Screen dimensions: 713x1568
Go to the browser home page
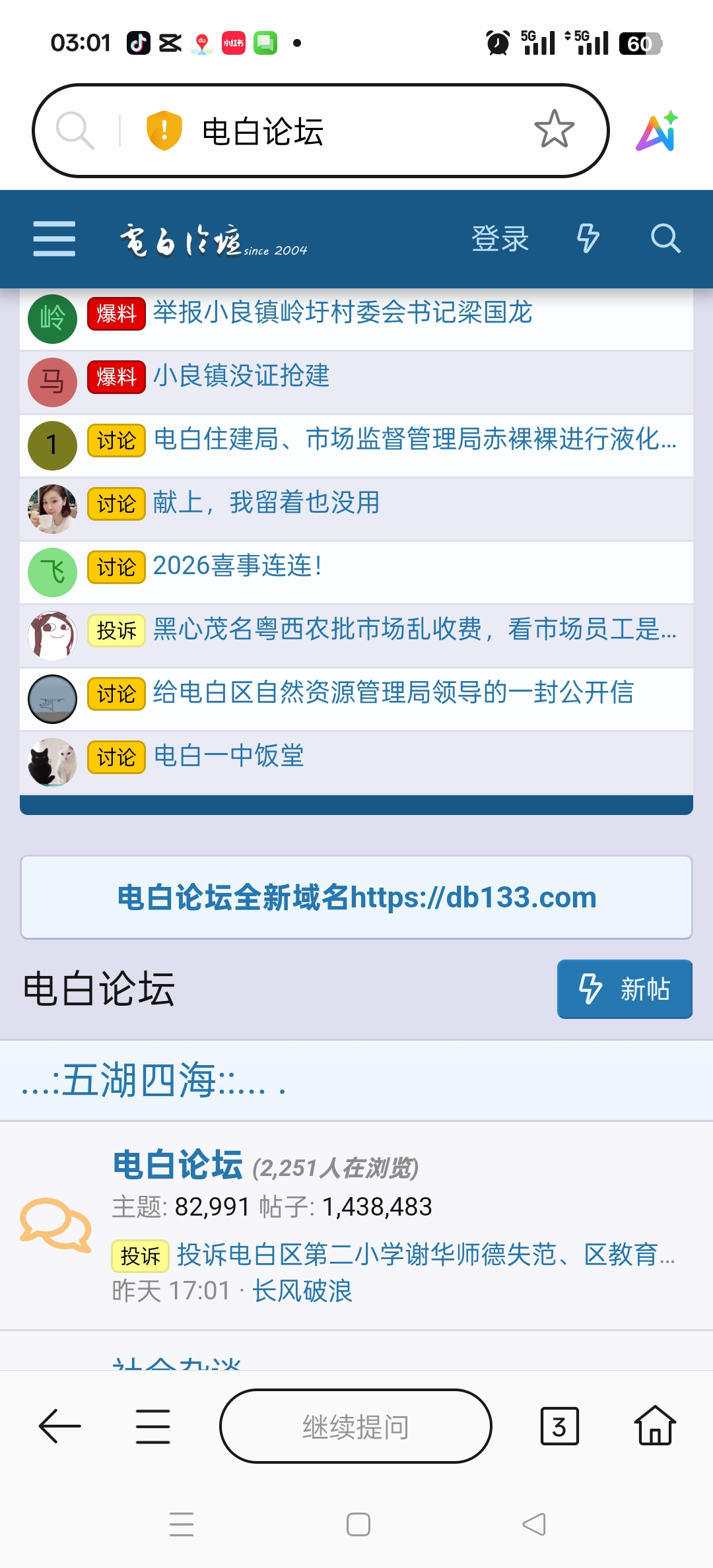point(655,1426)
